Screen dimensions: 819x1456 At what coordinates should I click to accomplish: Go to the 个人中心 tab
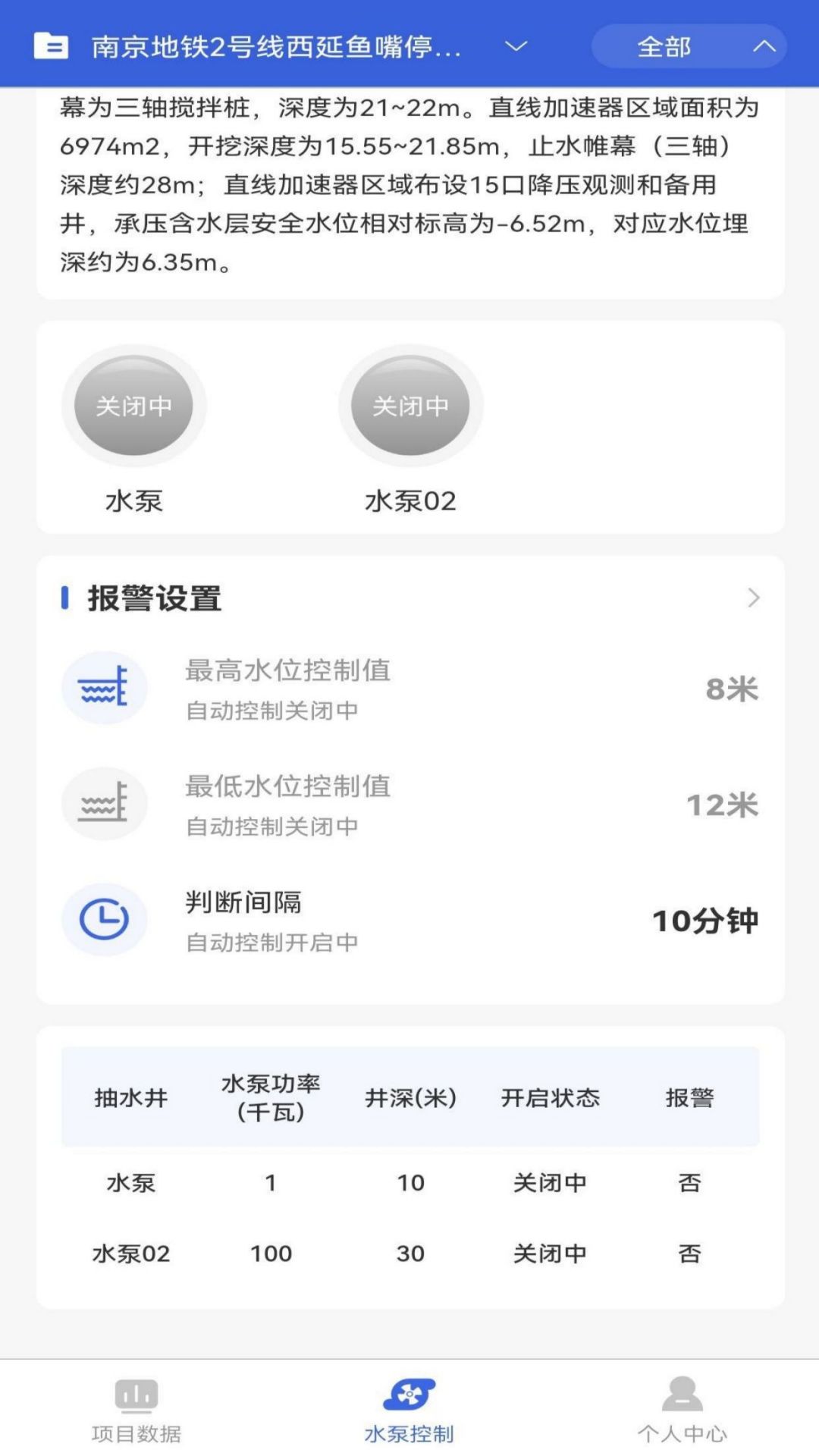(682, 1409)
